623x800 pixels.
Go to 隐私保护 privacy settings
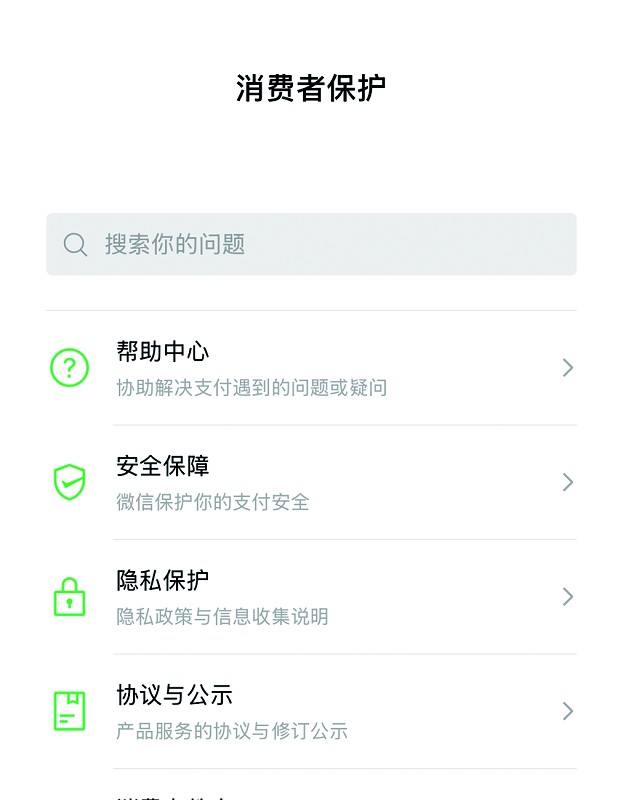[x=310, y=597]
